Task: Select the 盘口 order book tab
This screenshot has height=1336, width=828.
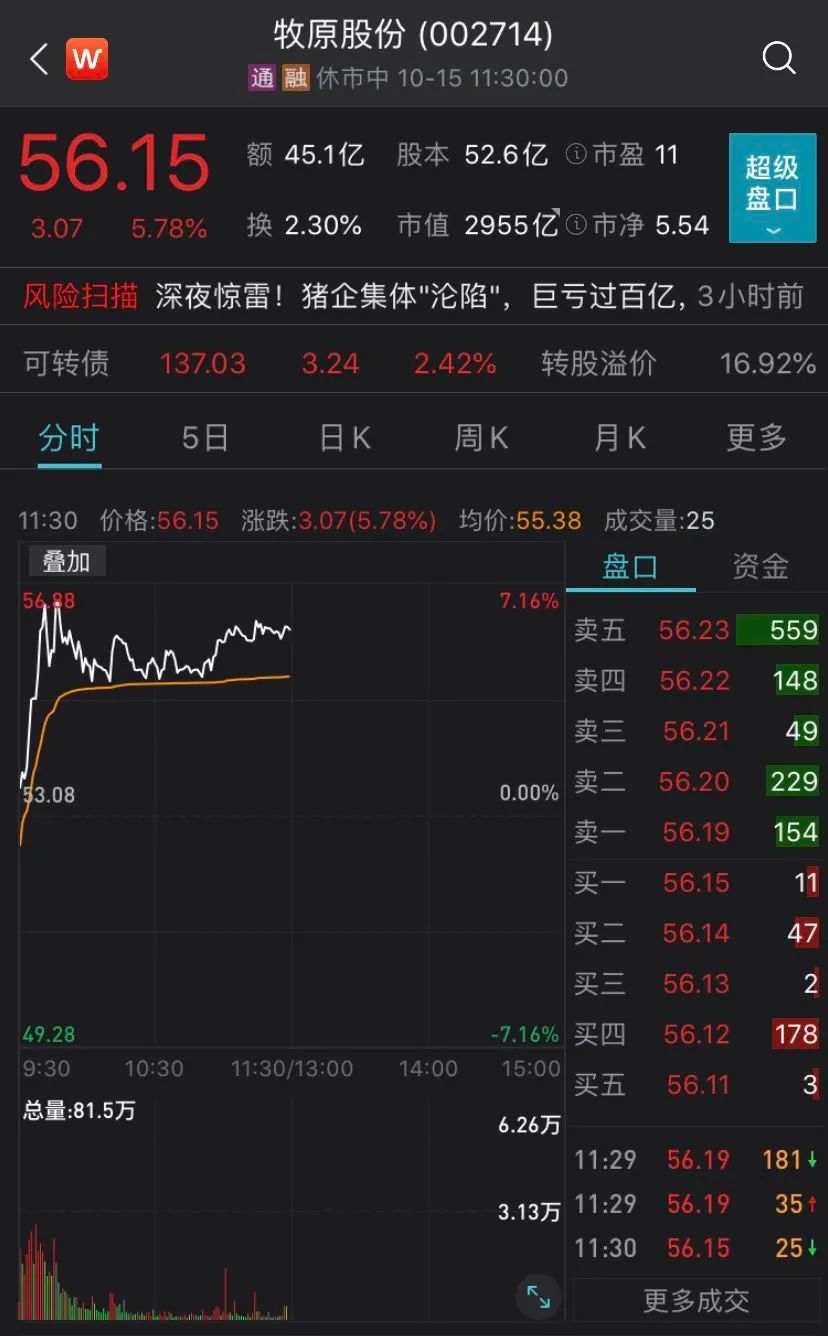Action: [x=630, y=567]
